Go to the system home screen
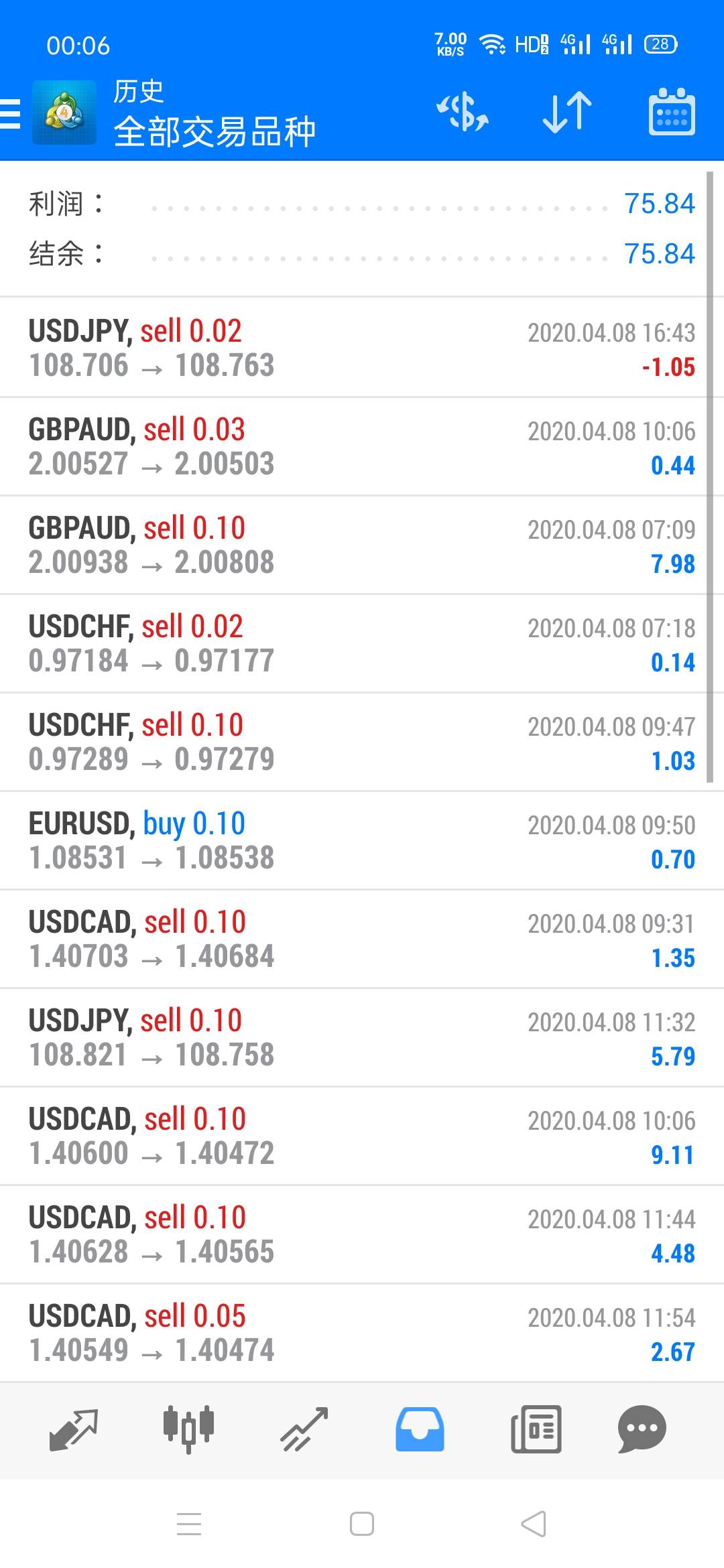Screen dimensions: 724x1568 point(362,1524)
